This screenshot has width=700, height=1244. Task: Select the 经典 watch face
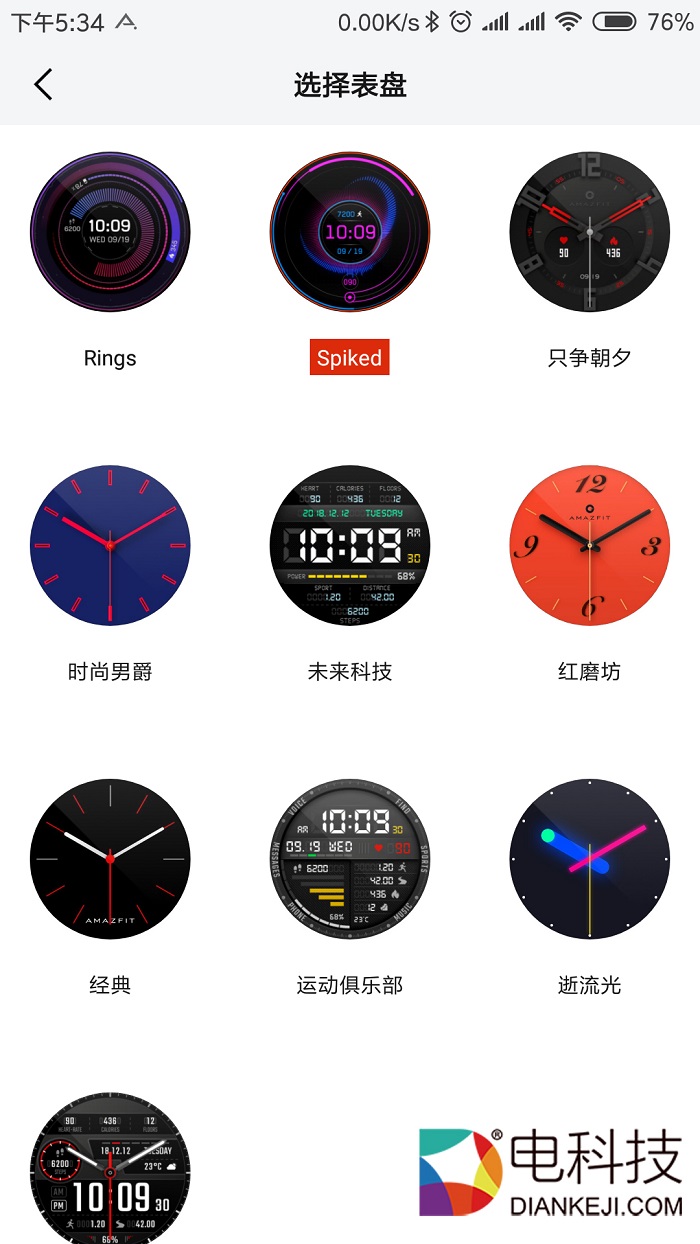click(110, 858)
